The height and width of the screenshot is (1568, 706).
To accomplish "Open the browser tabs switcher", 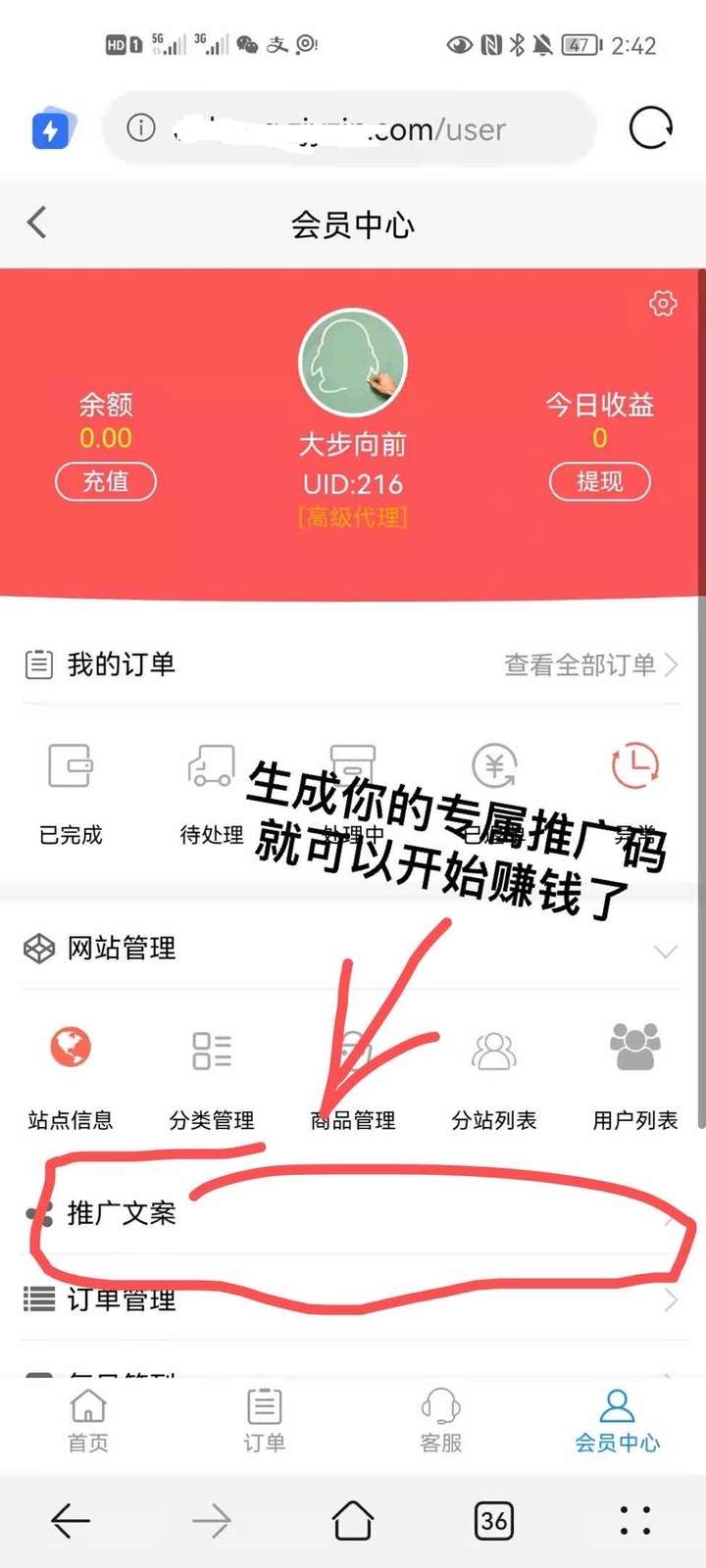I will (x=494, y=1520).
